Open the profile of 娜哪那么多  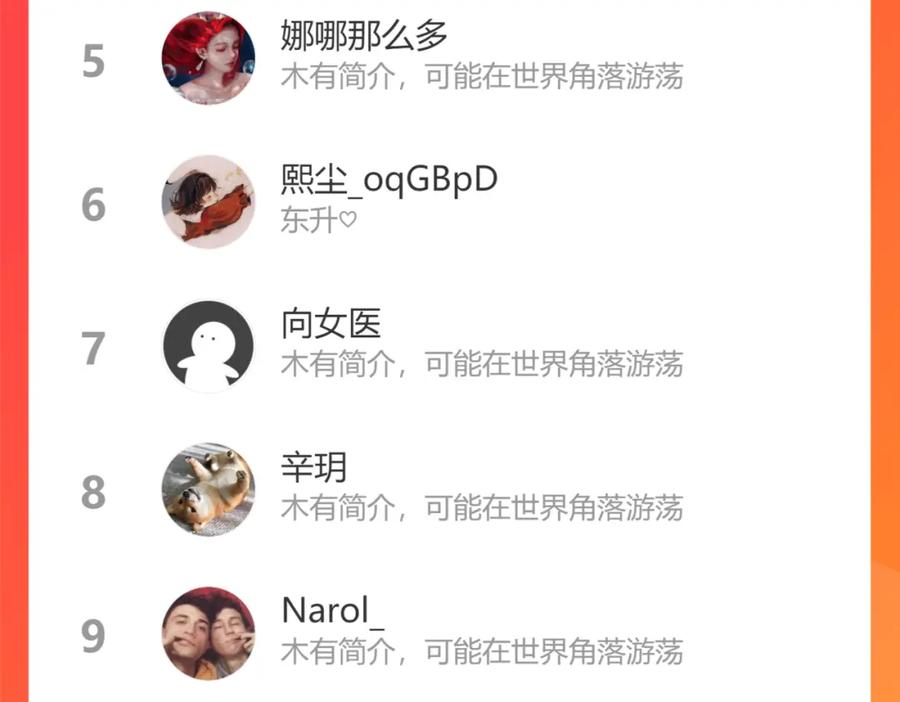coord(449,58)
